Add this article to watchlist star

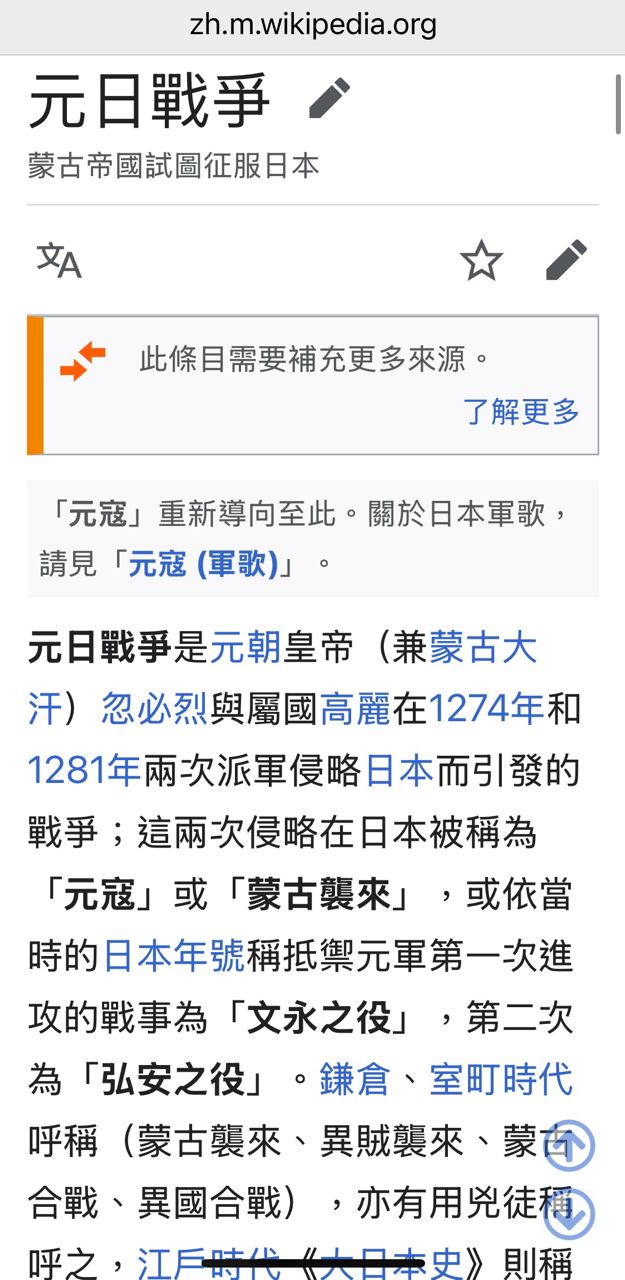pyautogui.click(x=481, y=261)
